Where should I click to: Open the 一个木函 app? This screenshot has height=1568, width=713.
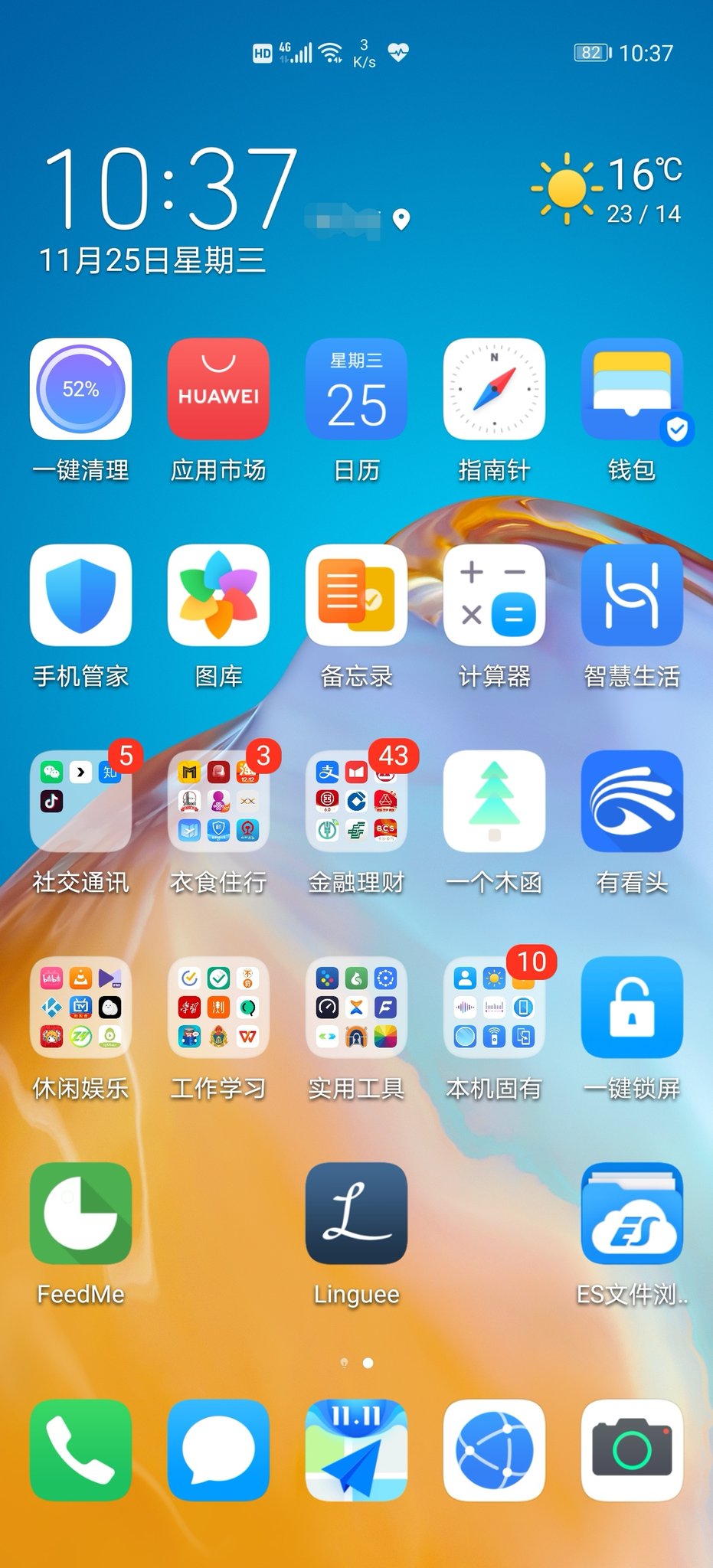pos(494,801)
